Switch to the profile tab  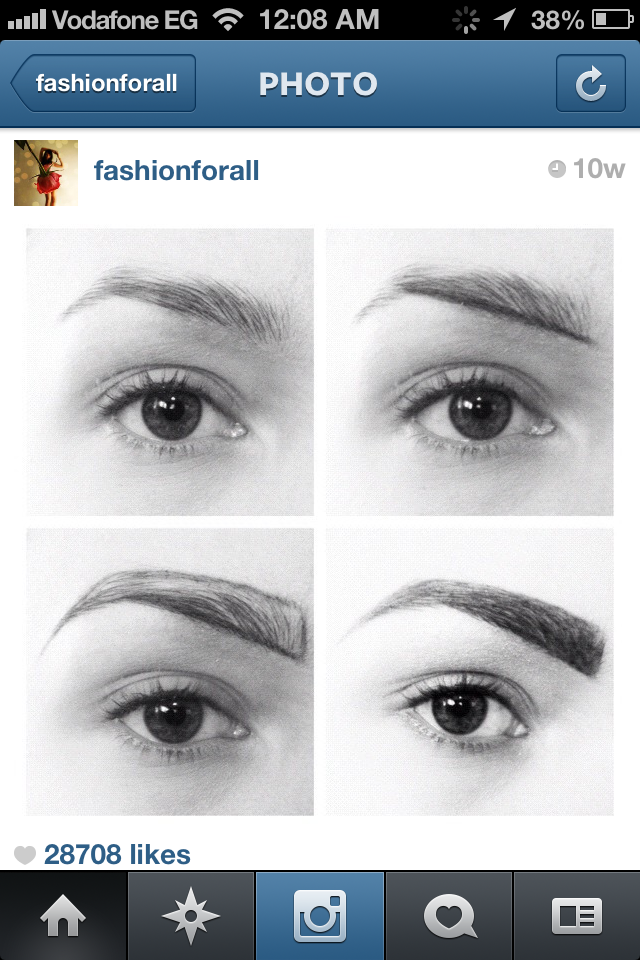click(576, 915)
